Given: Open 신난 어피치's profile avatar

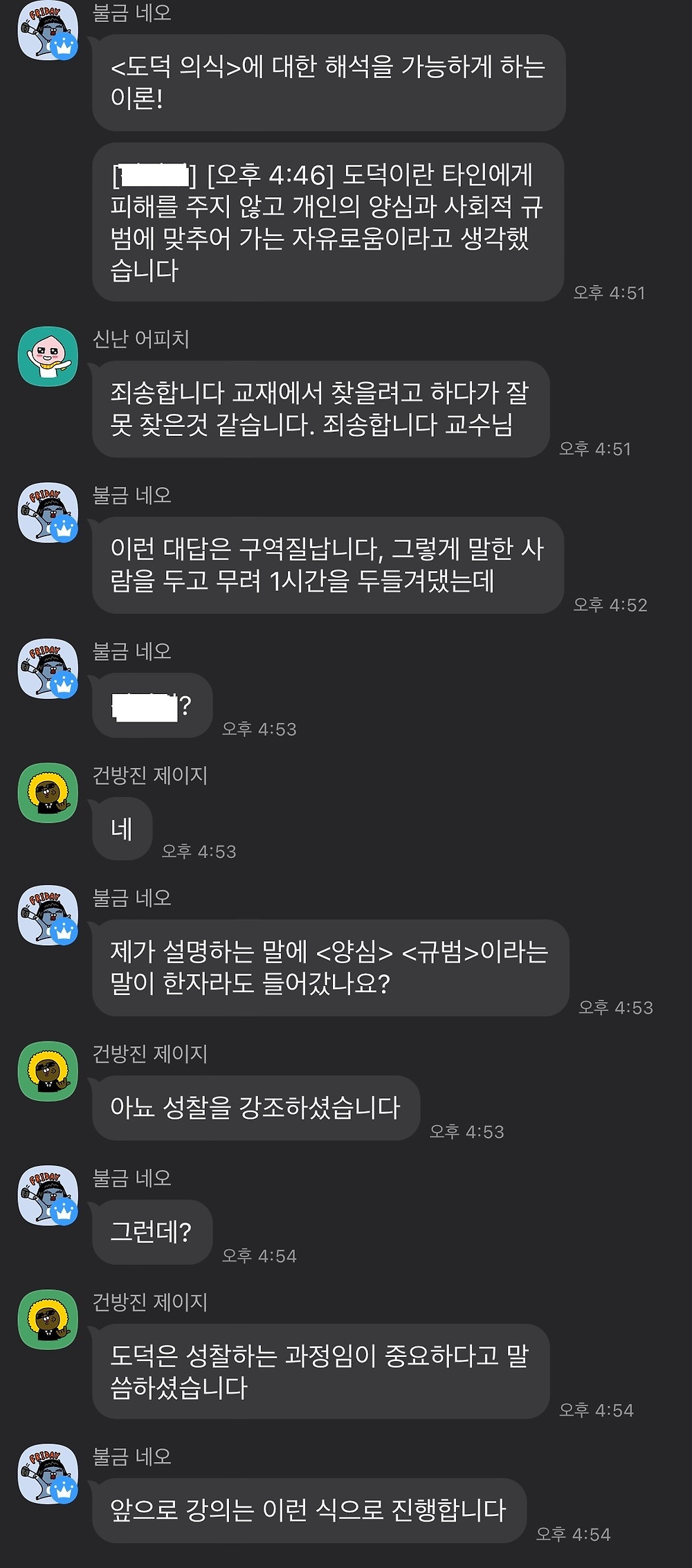Looking at the screenshot, I should pyautogui.click(x=48, y=356).
